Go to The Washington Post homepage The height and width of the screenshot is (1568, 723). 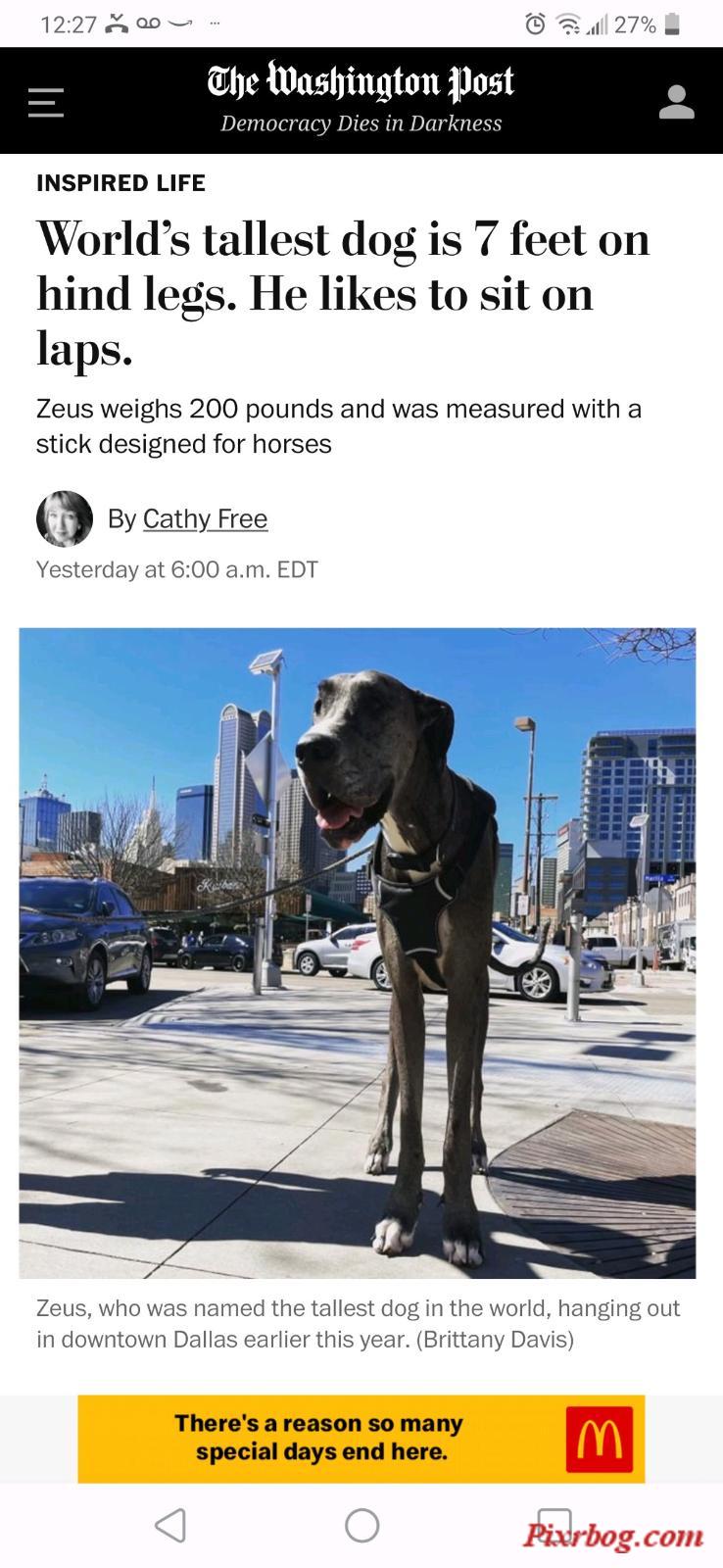(361, 84)
